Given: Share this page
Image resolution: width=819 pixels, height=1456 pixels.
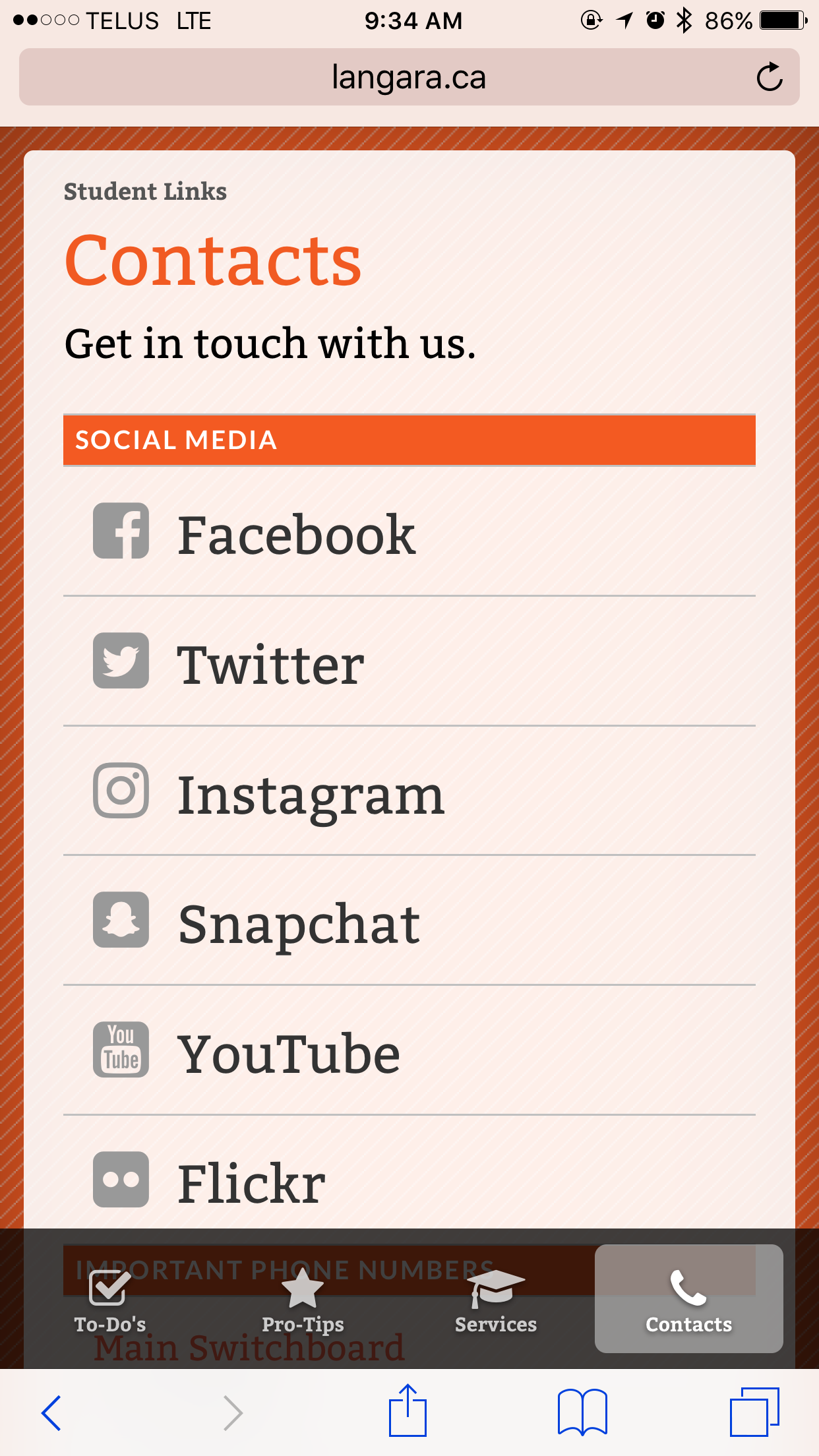Looking at the screenshot, I should (408, 1410).
